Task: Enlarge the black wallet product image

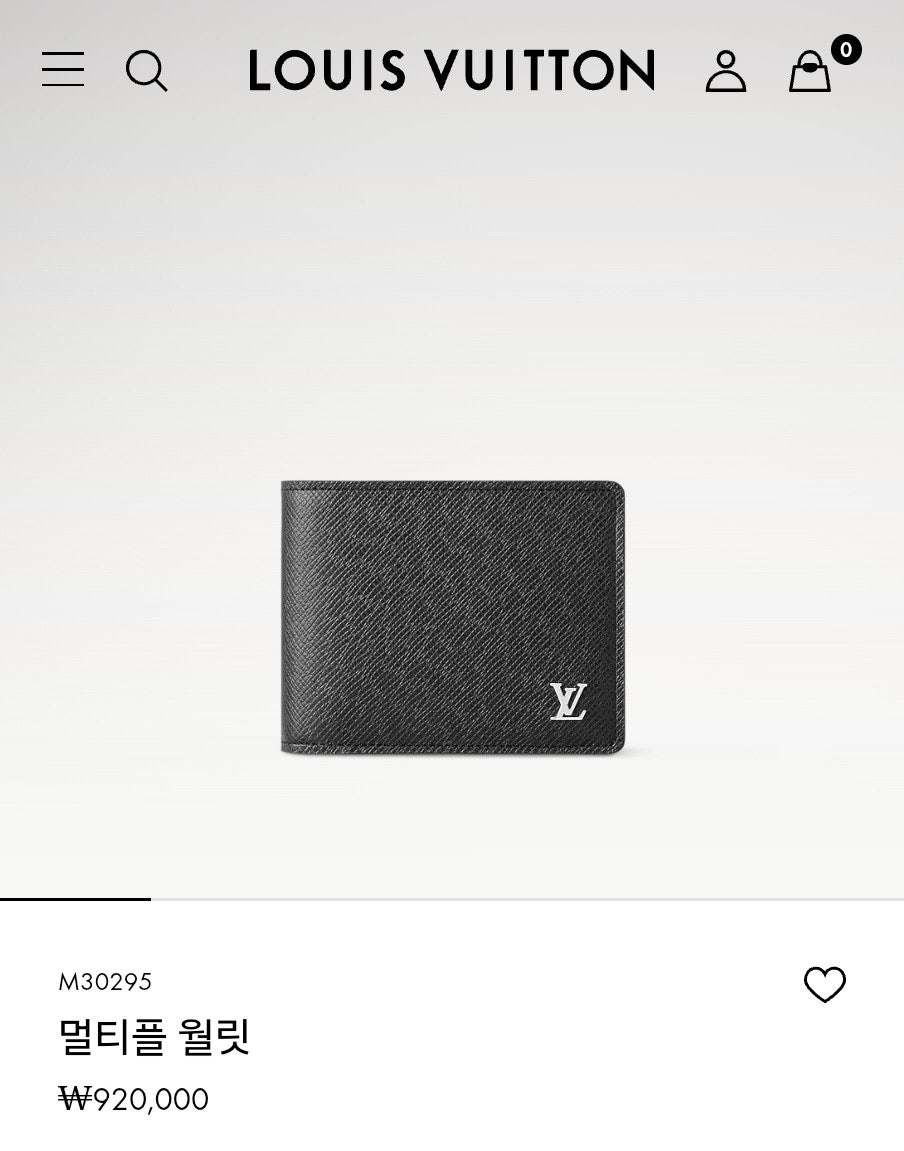Action: pyautogui.click(x=453, y=617)
